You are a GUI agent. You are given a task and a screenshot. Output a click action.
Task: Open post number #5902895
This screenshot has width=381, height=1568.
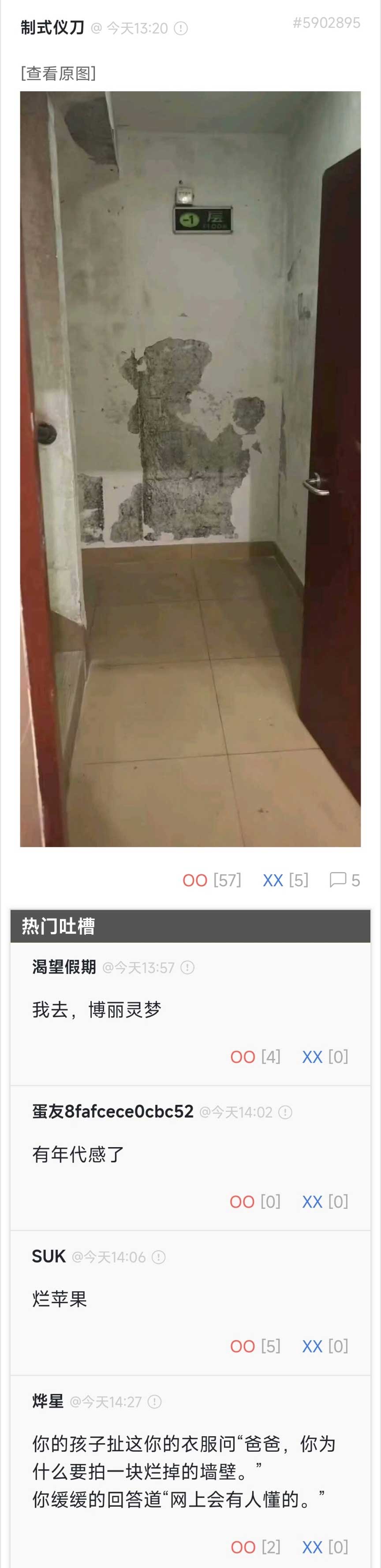point(326,23)
